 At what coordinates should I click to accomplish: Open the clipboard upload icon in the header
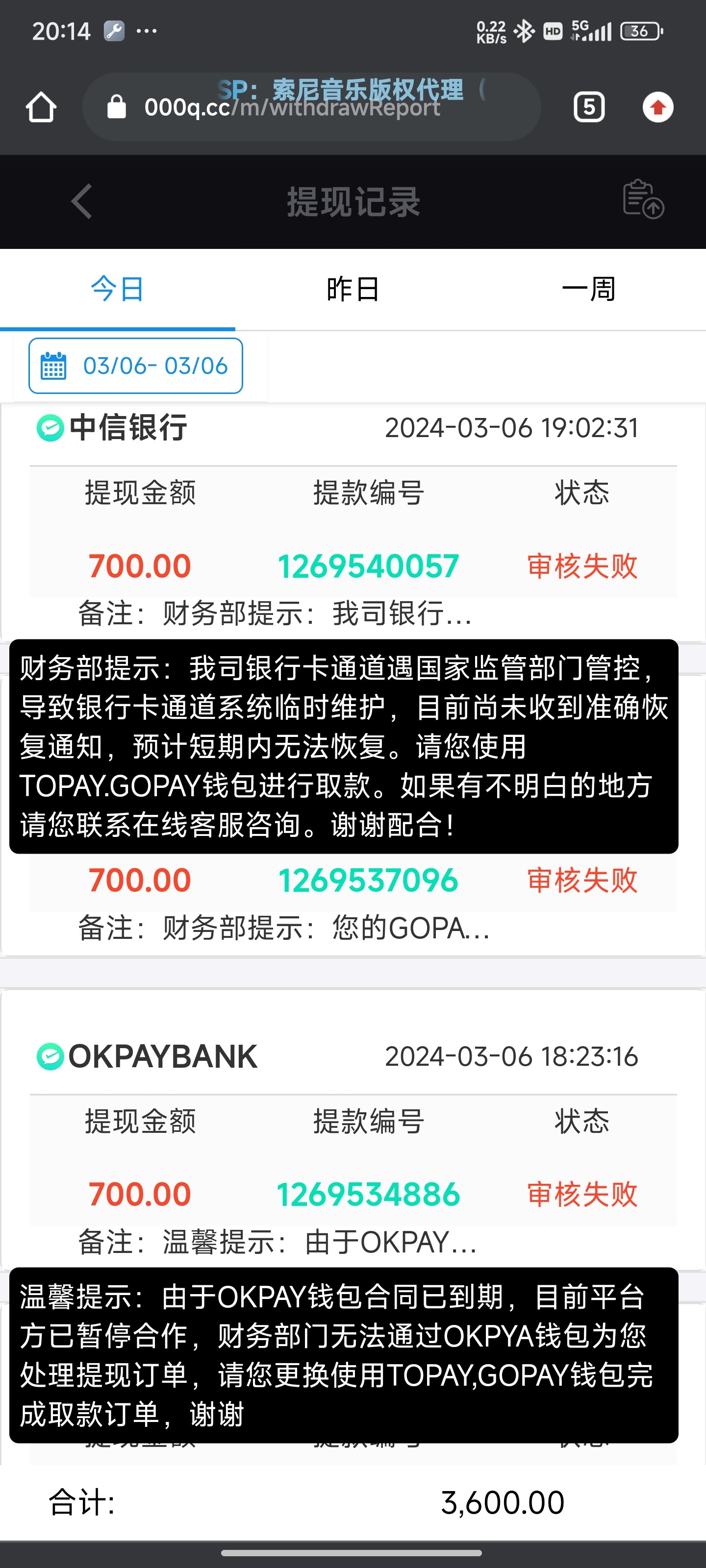click(x=642, y=199)
